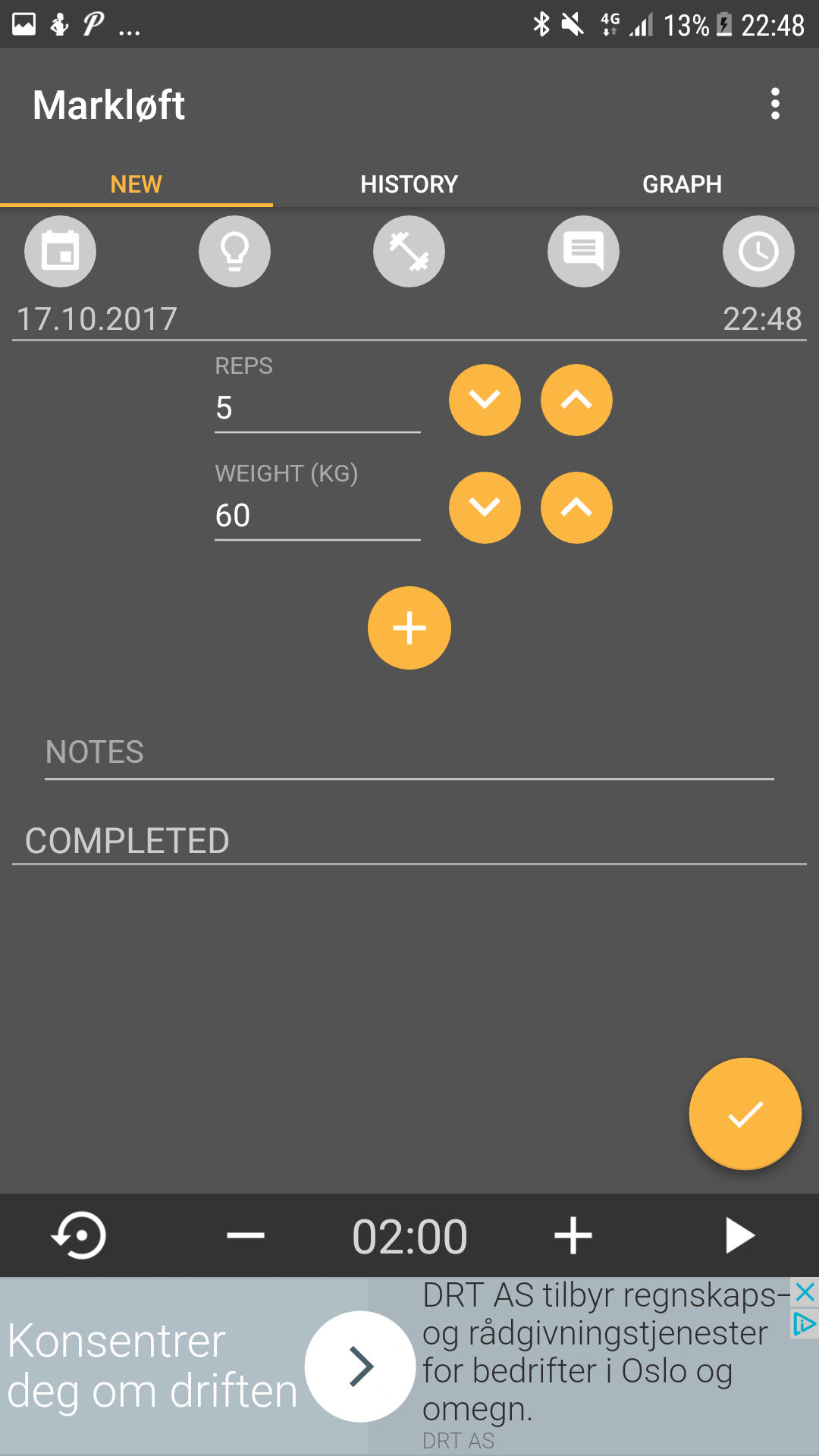This screenshot has width=819, height=1456.
Task: Decrease the reps count
Action: click(x=485, y=400)
